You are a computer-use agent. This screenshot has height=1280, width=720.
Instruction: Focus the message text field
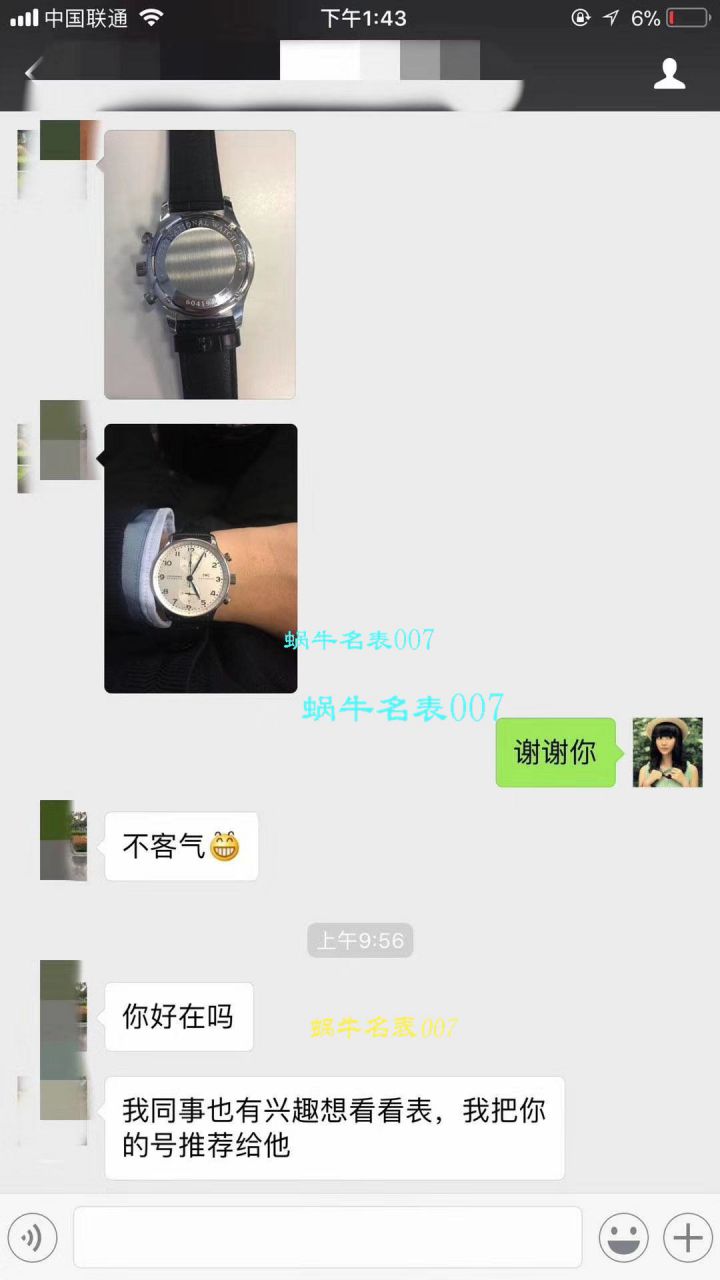[327, 1237]
